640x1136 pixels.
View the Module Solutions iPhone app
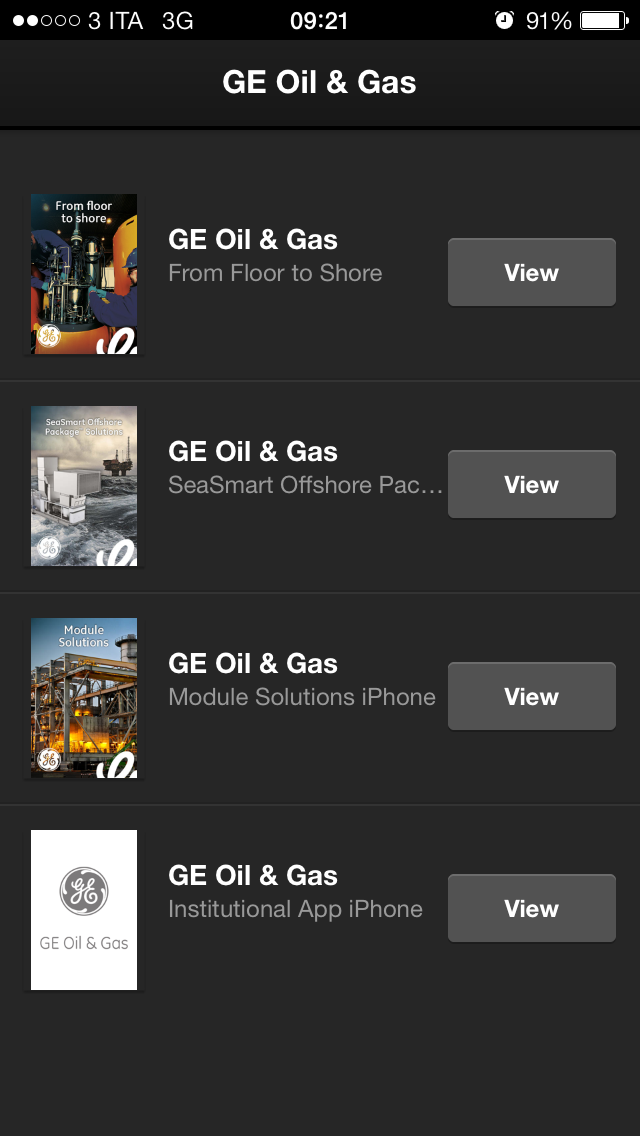click(531, 696)
